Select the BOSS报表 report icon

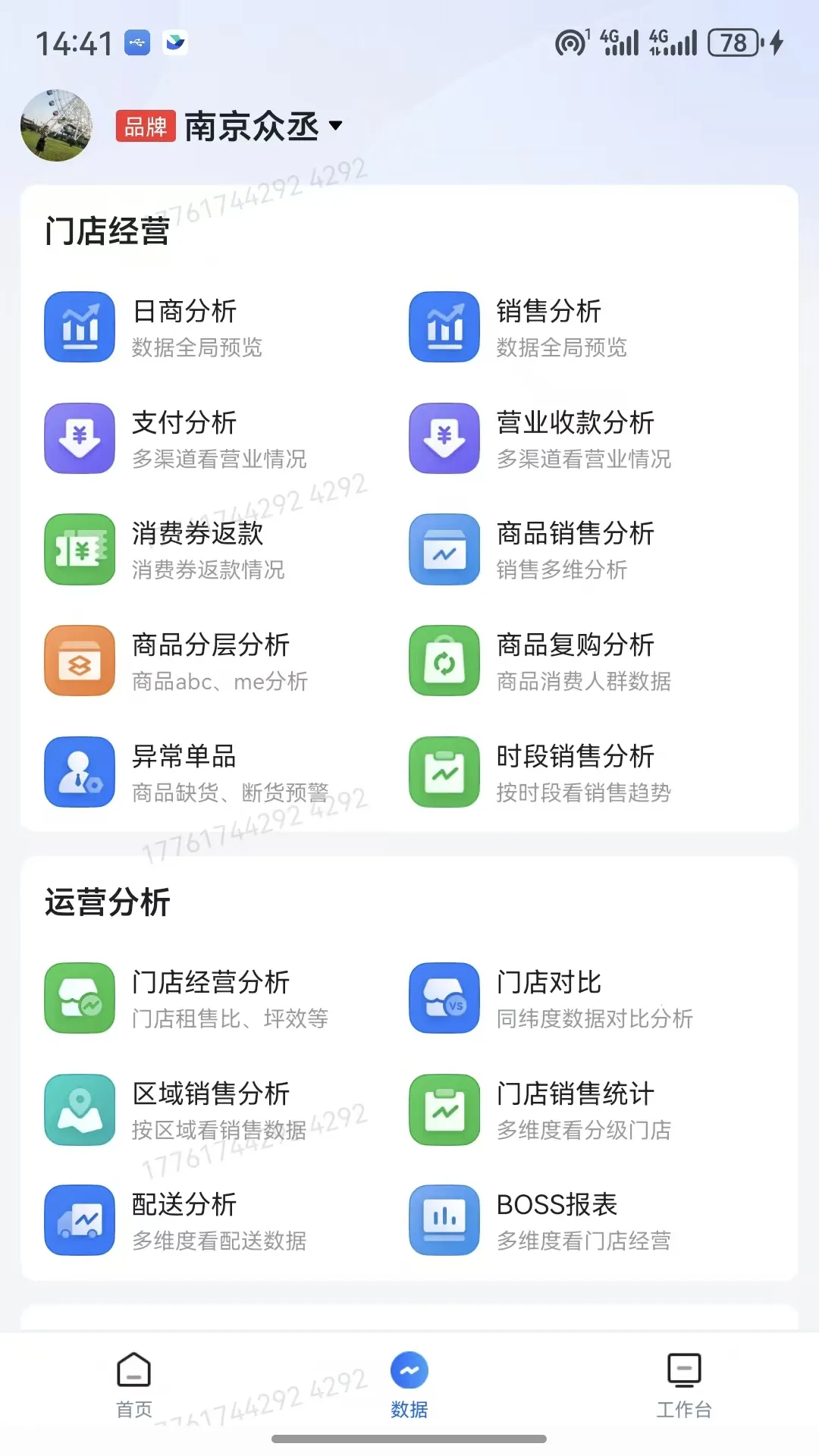pyautogui.click(x=443, y=1219)
